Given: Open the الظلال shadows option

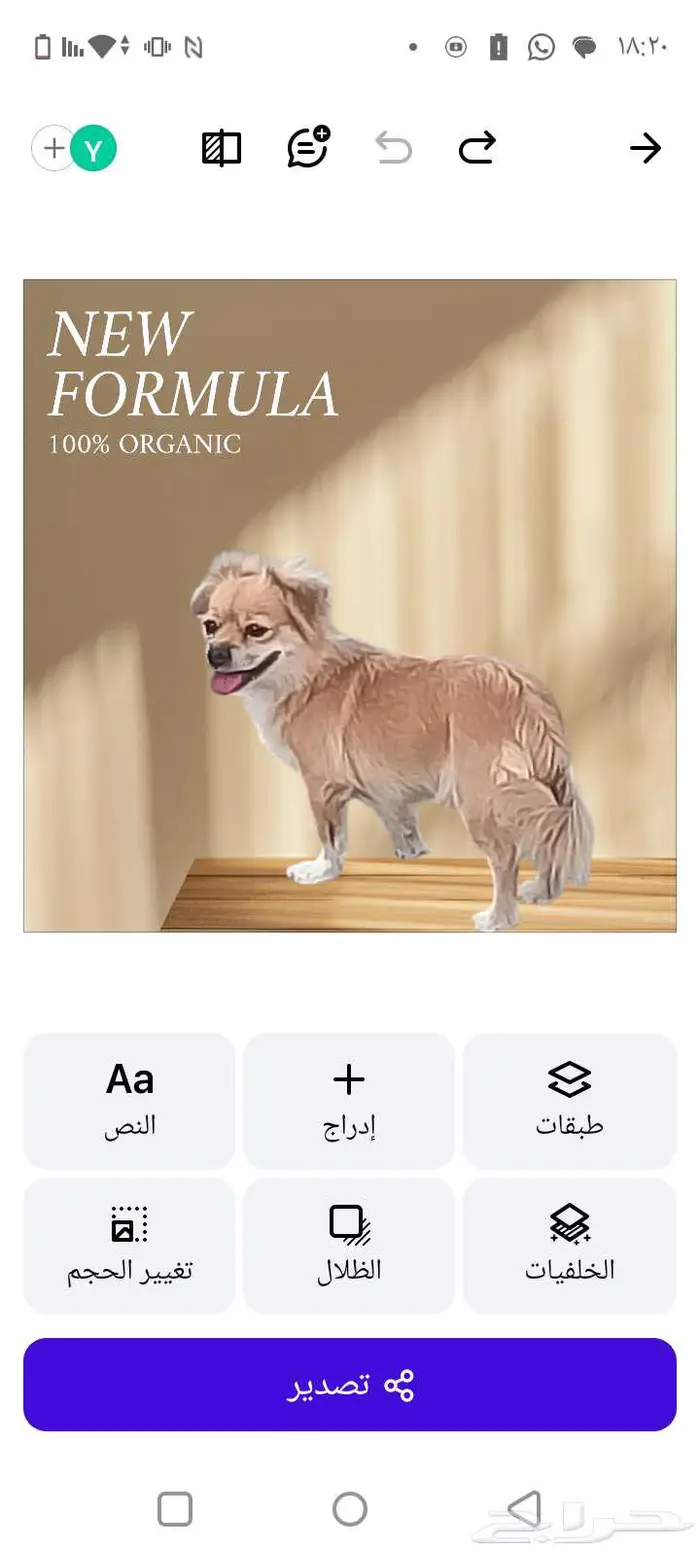Looking at the screenshot, I should (x=349, y=1245).
